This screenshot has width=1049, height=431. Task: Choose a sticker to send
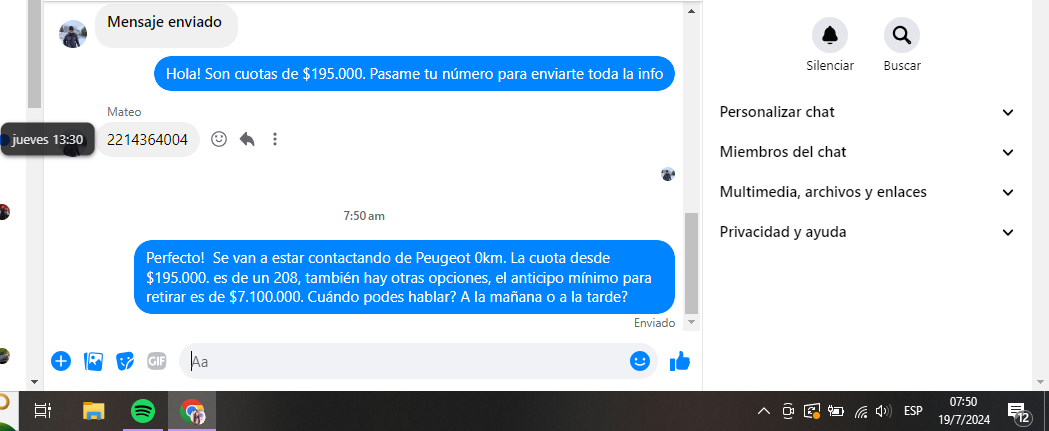125,361
